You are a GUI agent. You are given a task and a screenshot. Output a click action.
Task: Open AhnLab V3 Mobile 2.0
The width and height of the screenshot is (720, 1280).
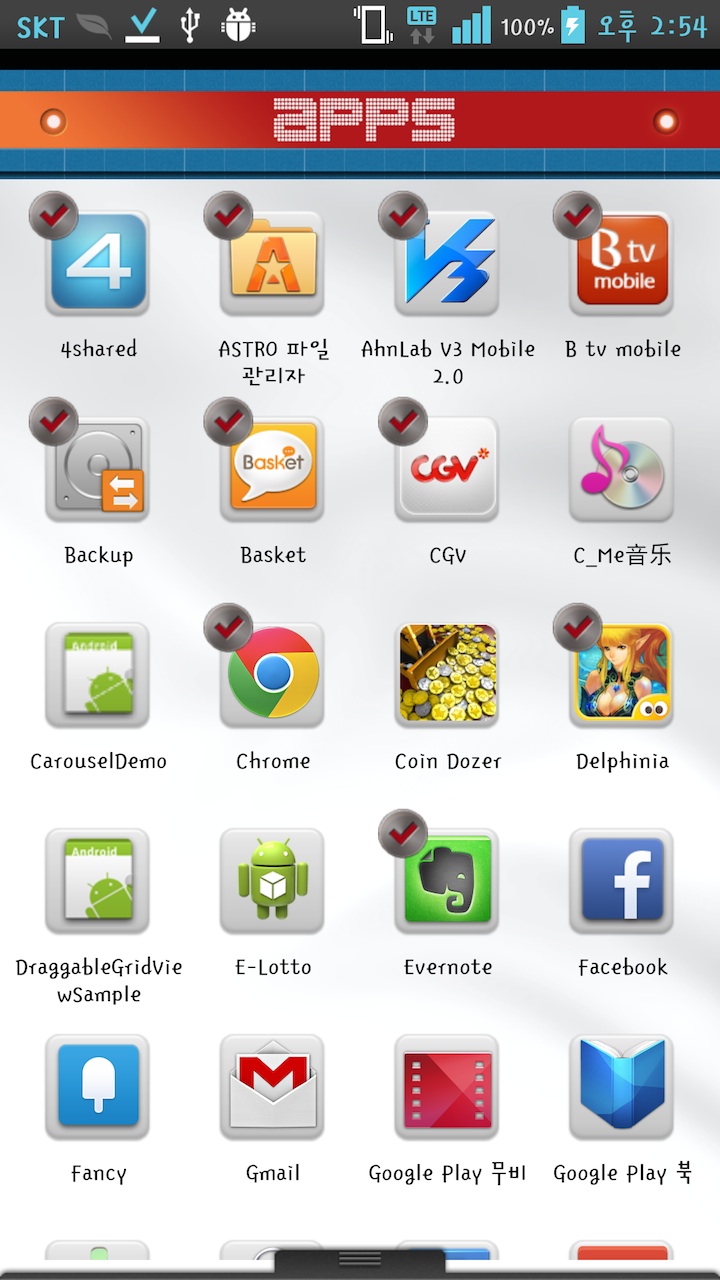447,263
